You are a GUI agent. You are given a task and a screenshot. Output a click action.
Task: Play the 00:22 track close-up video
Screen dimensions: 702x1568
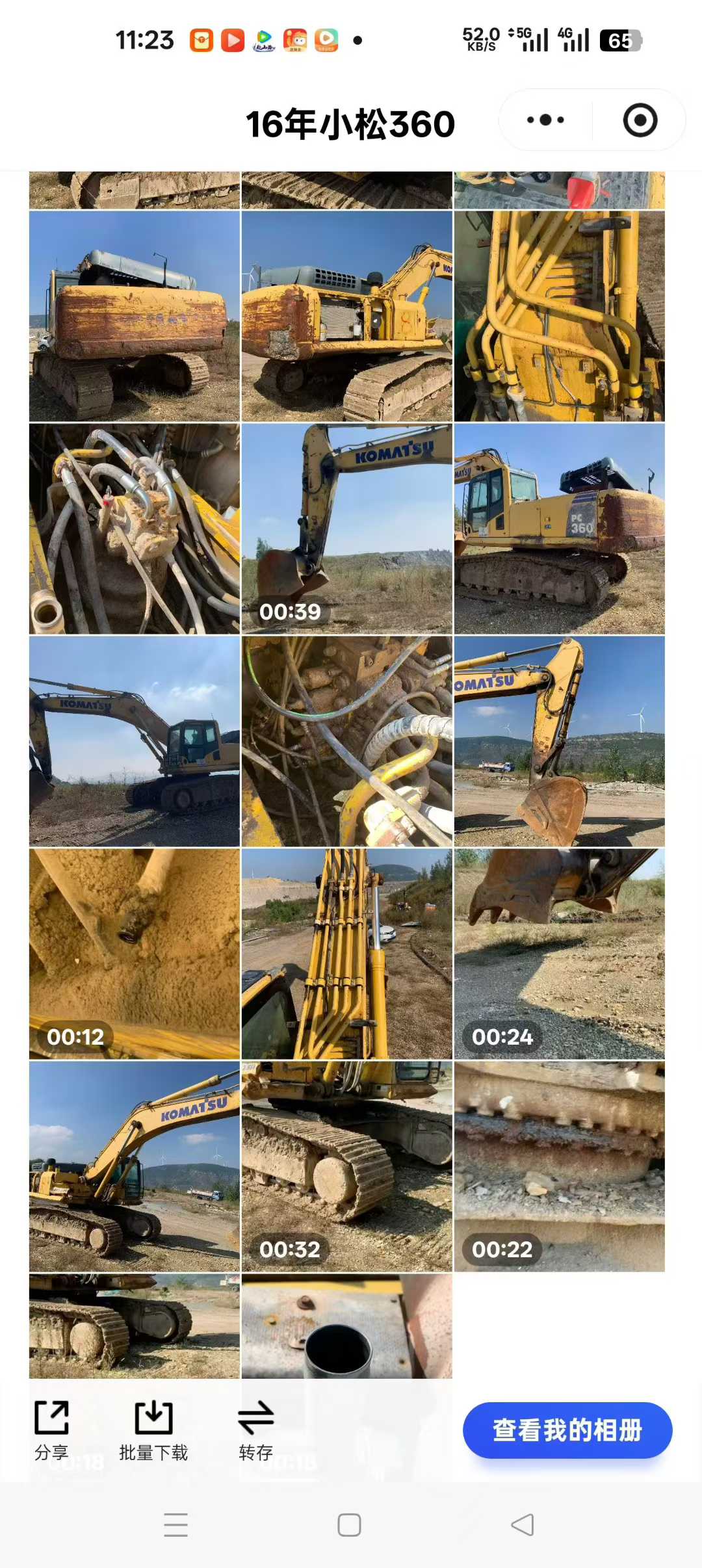point(559,1166)
